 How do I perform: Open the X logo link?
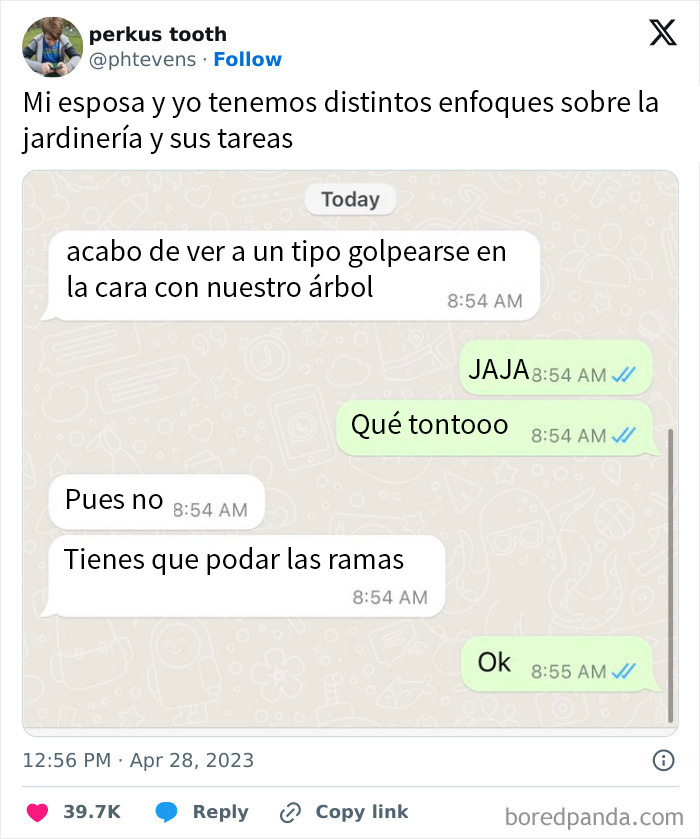[x=661, y=35]
